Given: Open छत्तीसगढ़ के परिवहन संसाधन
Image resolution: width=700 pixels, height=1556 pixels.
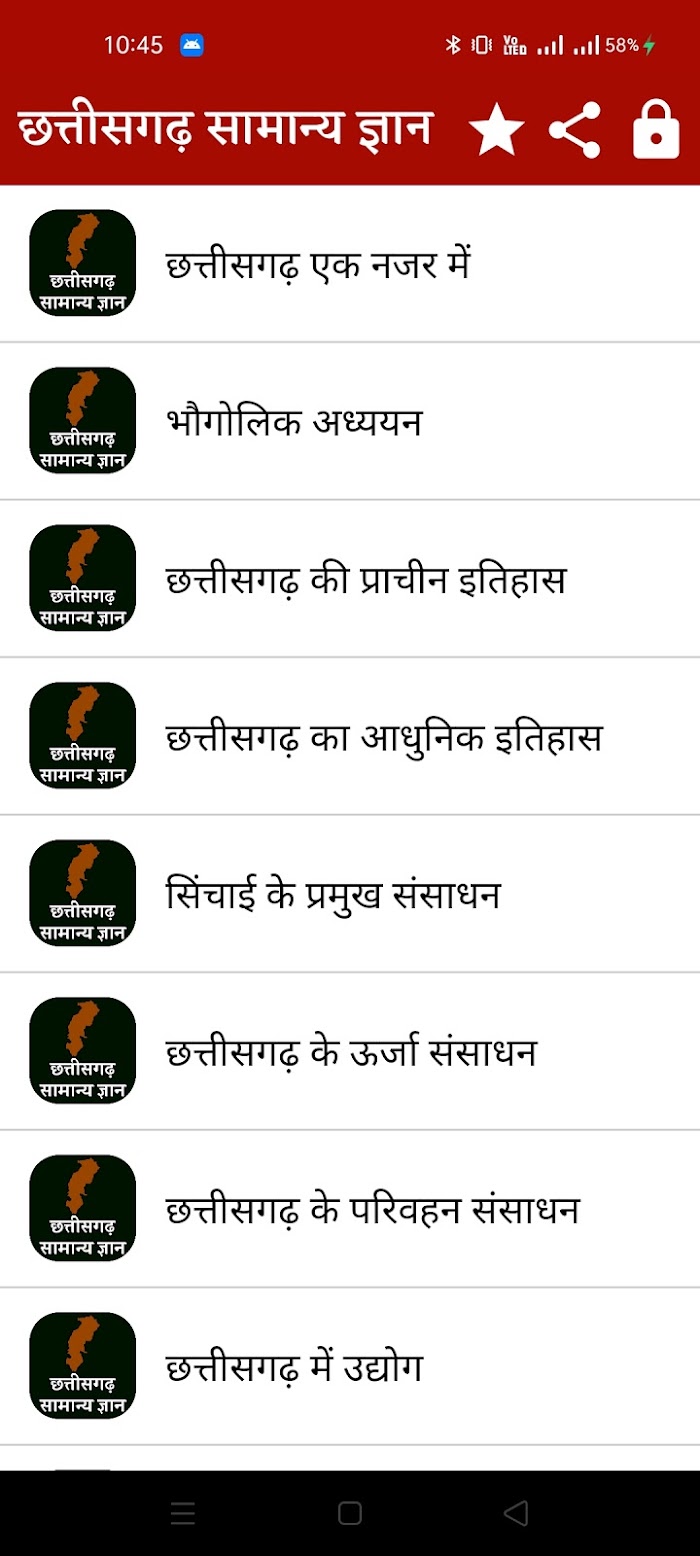Looking at the screenshot, I should [x=350, y=1209].
